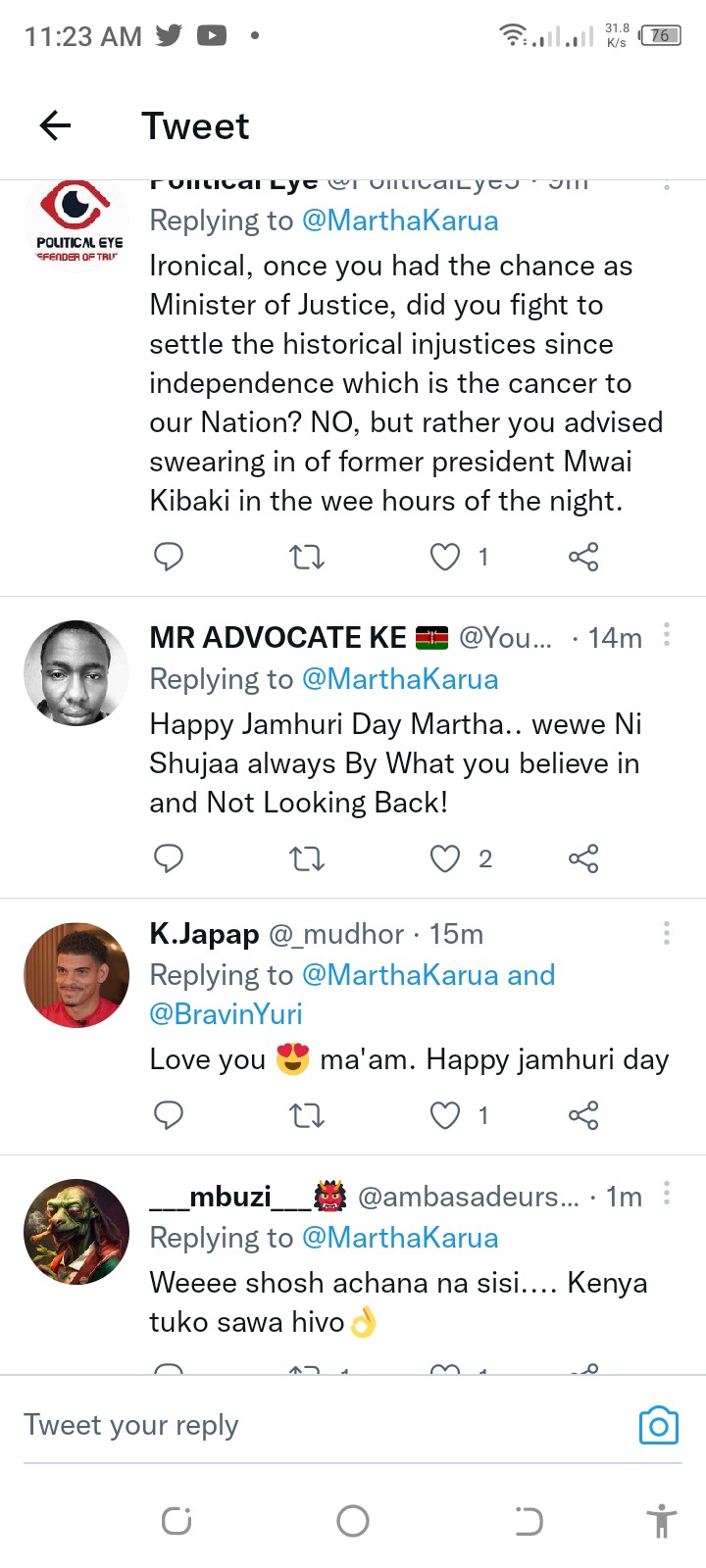Image resolution: width=706 pixels, height=1568 pixels.
Task: Go to the system home screen
Action: tap(353, 1521)
